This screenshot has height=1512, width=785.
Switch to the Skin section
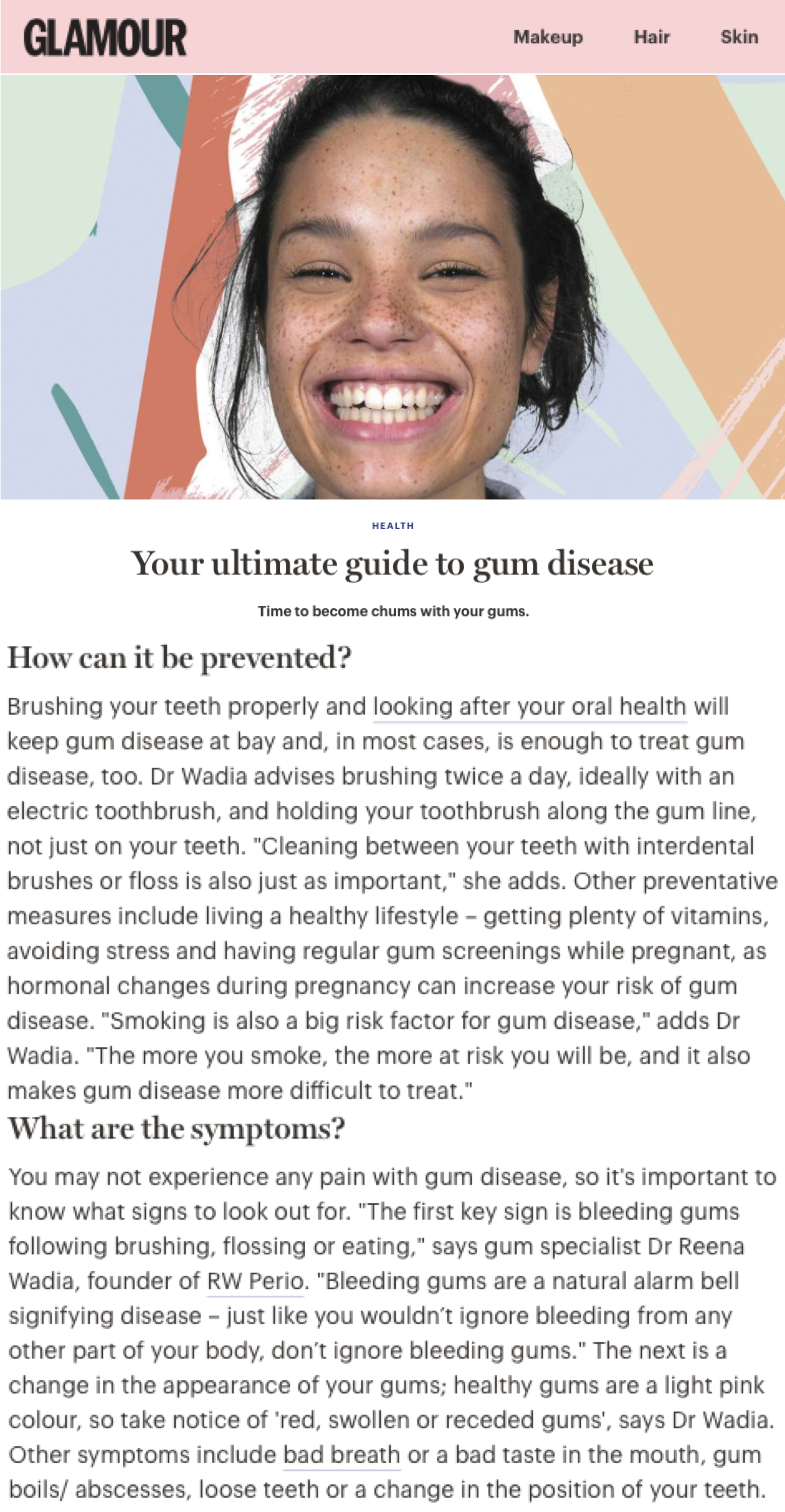click(739, 37)
